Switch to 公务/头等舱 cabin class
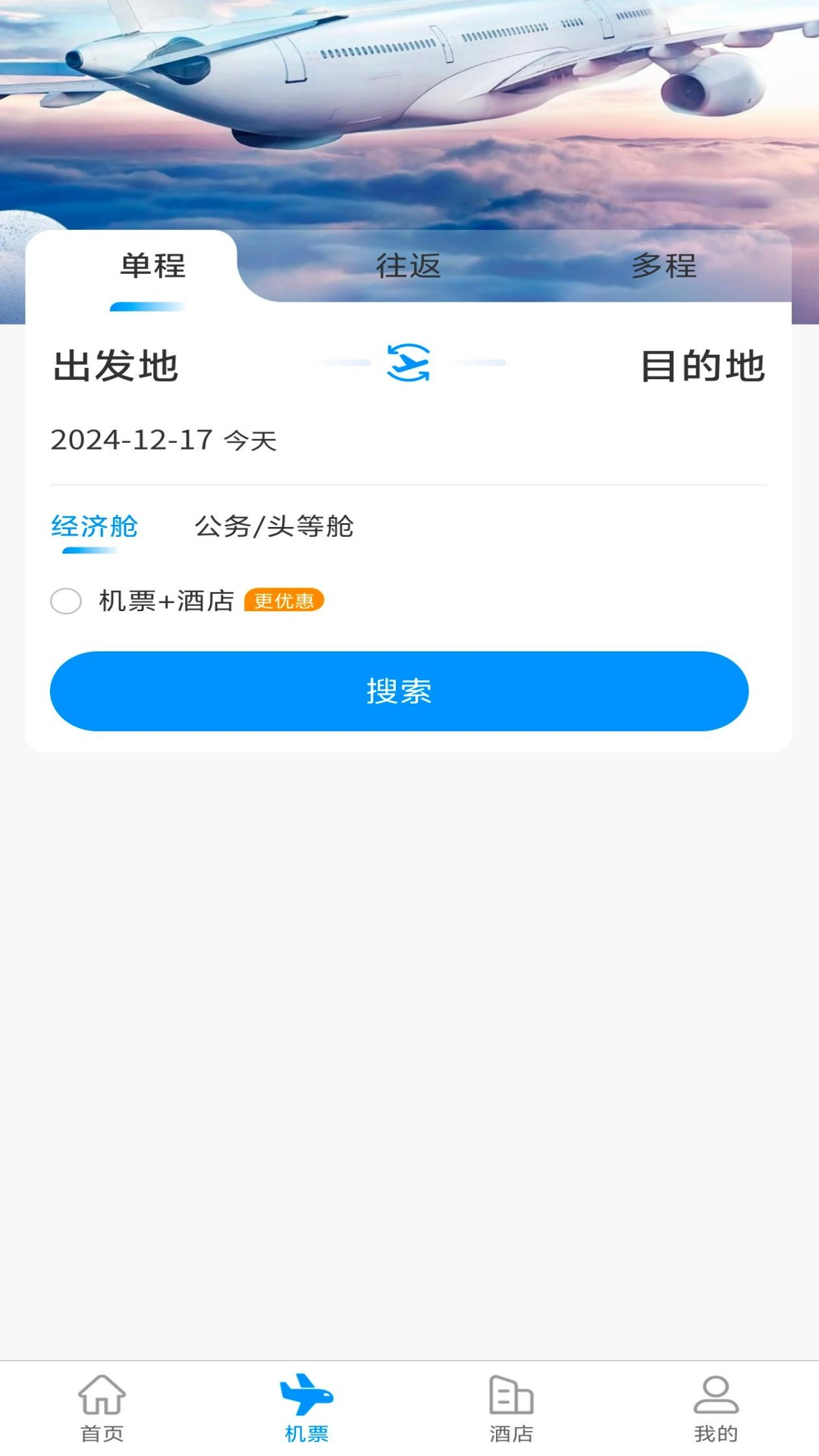The height and width of the screenshot is (1456, 819). click(276, 526)
